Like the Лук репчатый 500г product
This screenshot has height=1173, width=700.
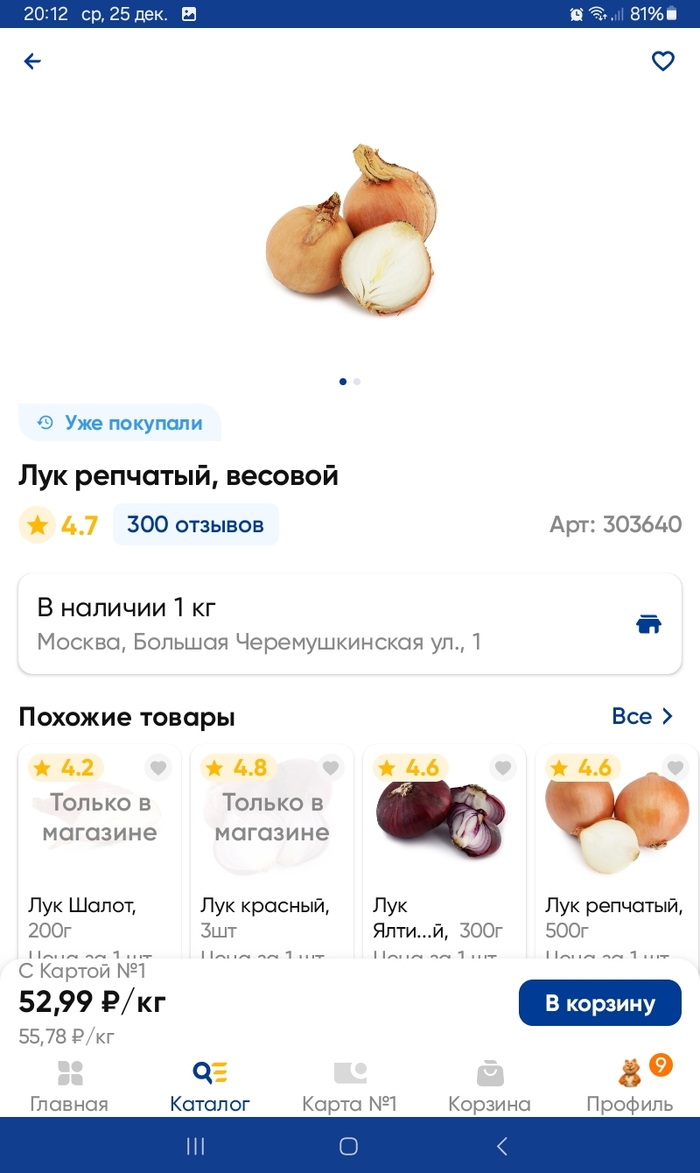676,768
